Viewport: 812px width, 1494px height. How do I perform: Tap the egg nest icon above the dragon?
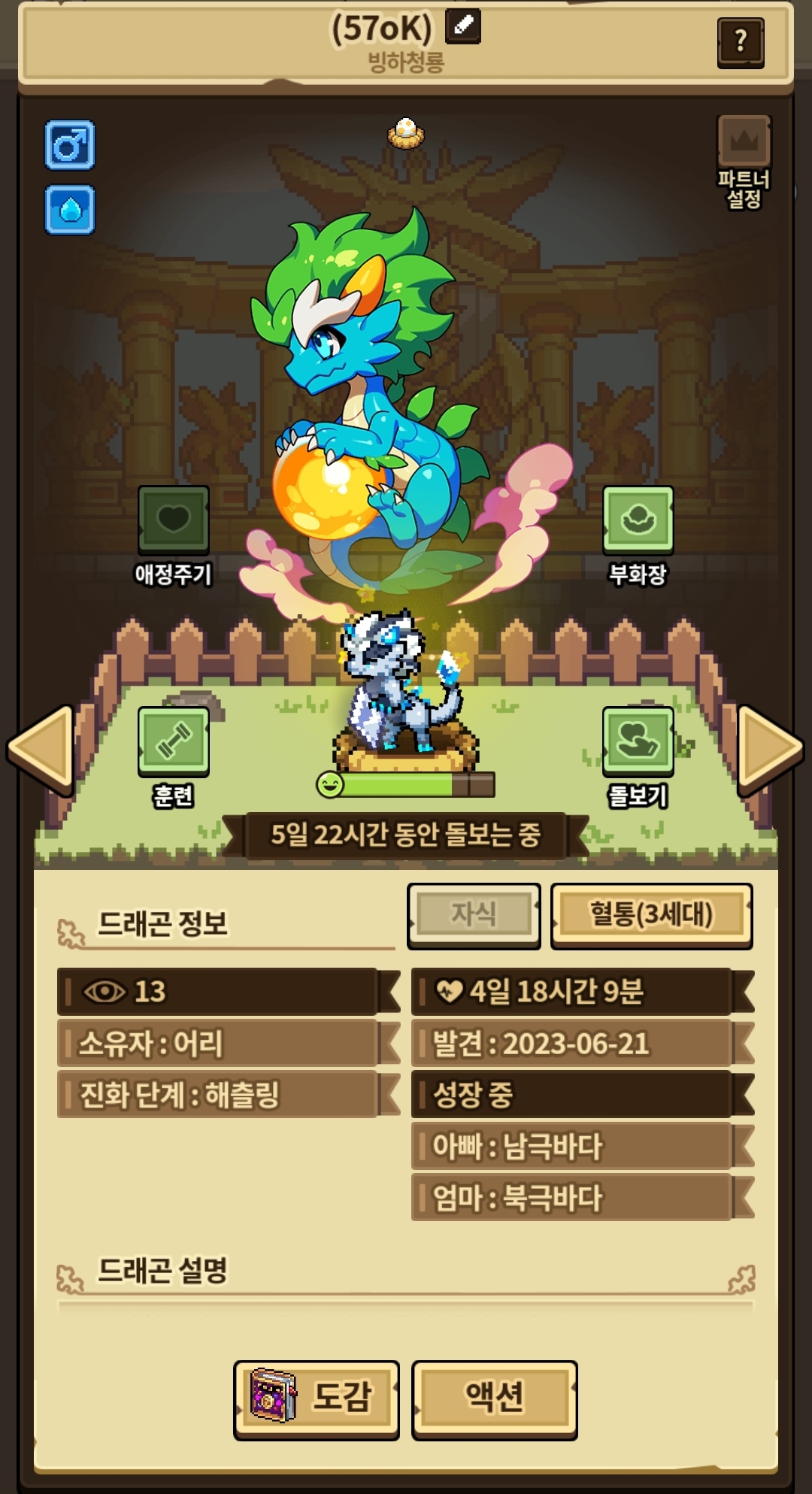coord(406,133)
